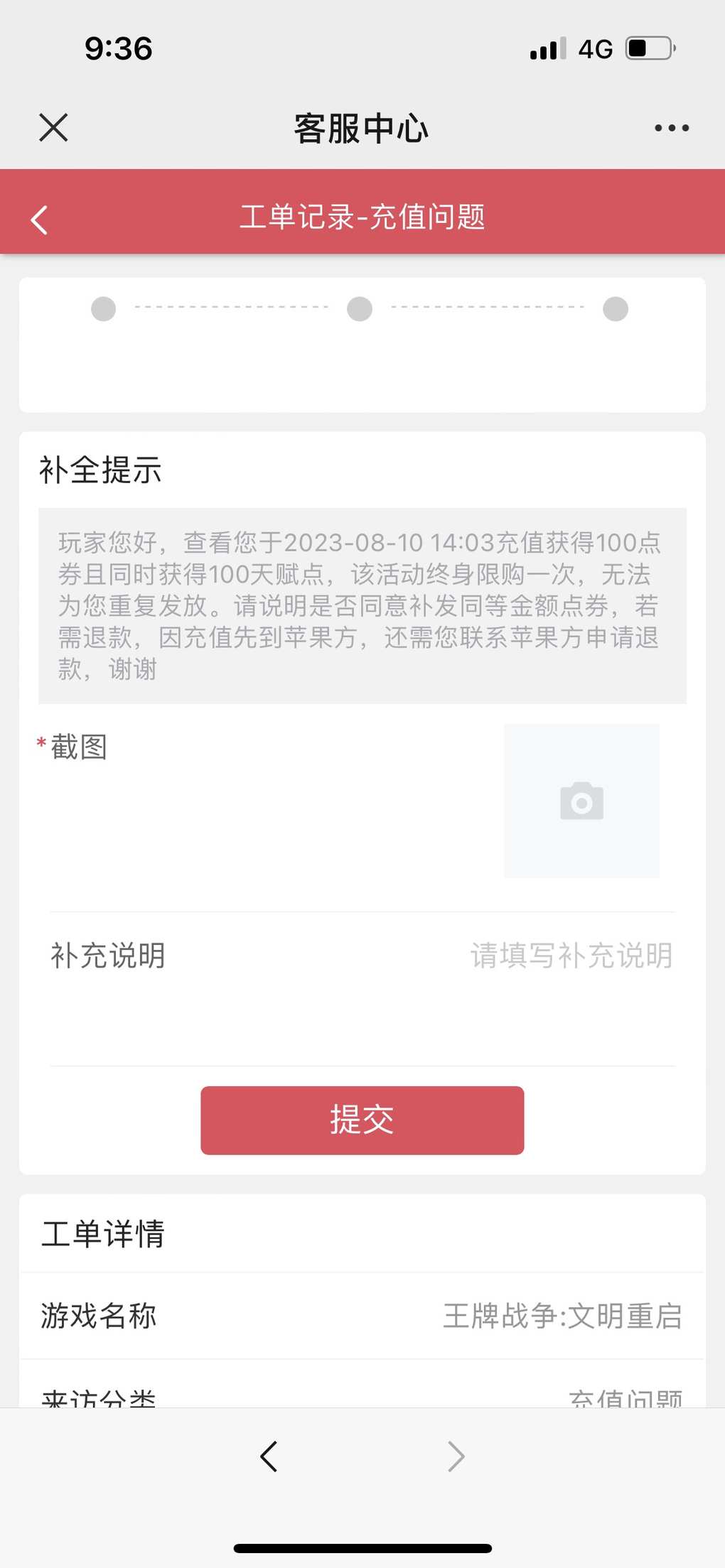Close the customer service center page

[53, 128]
